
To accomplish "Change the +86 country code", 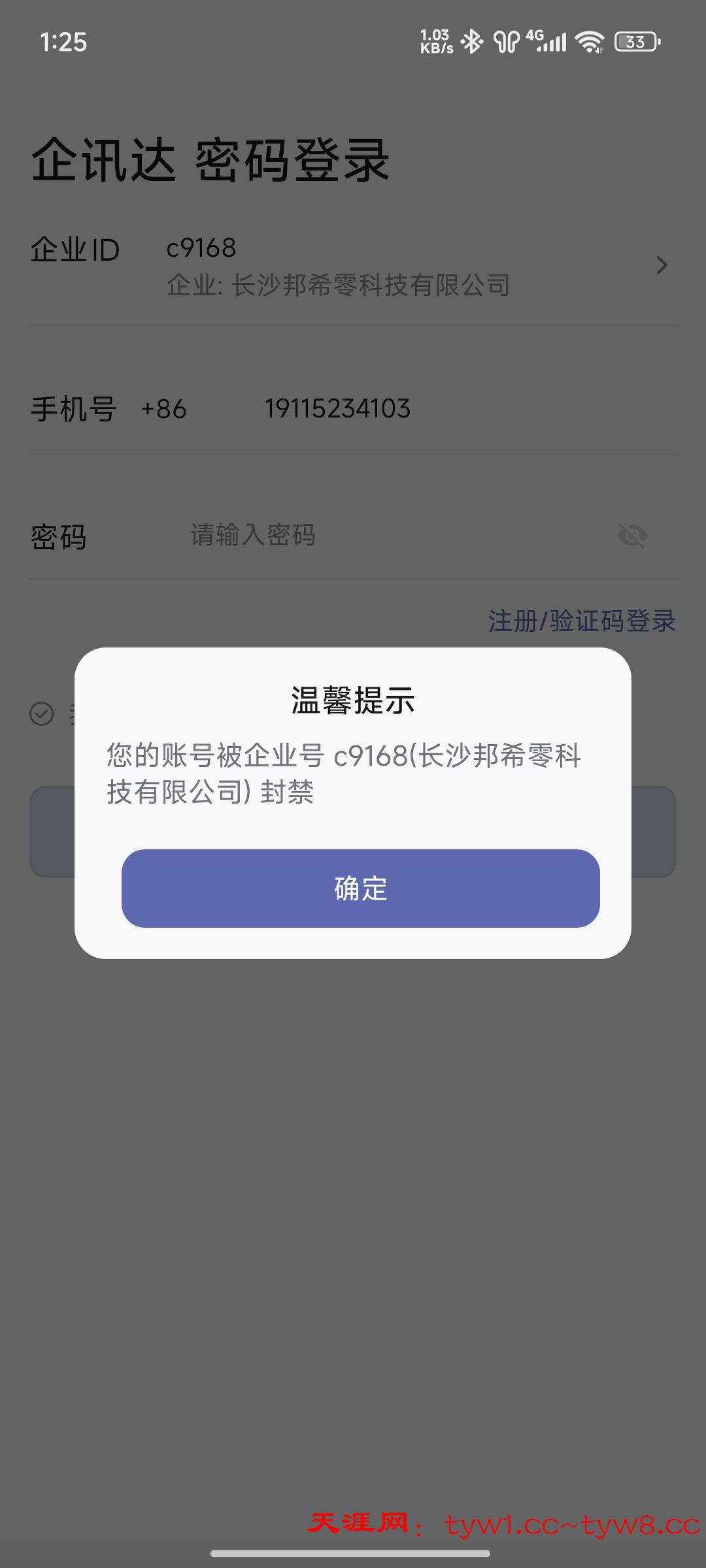I will [163, 409].
